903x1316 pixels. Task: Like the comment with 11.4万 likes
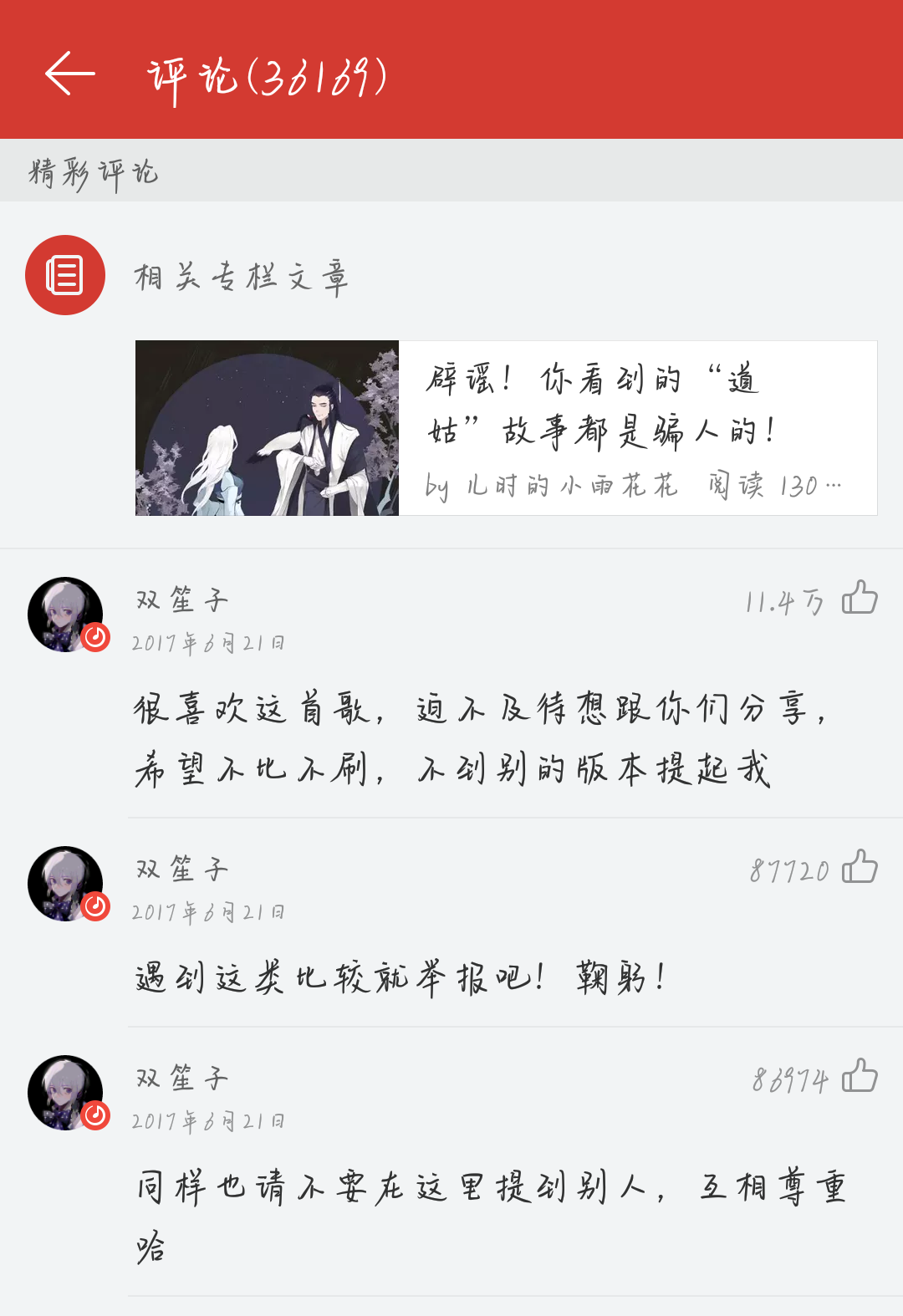pos(860,599)
